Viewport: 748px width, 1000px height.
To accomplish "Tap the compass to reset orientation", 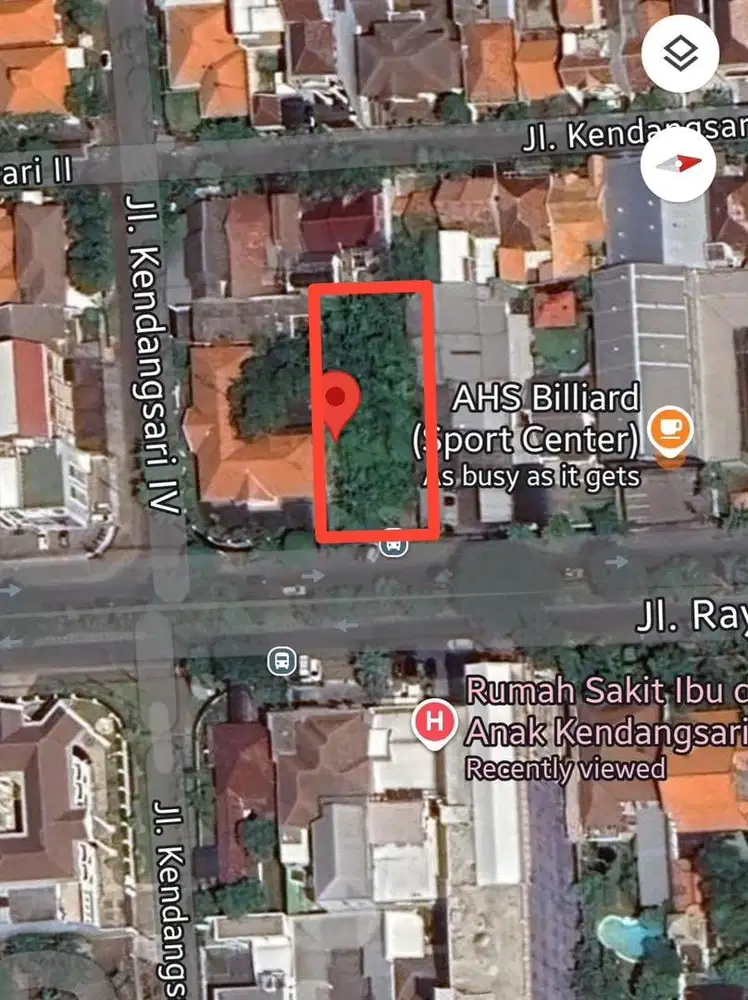I will tap(680, 165).
